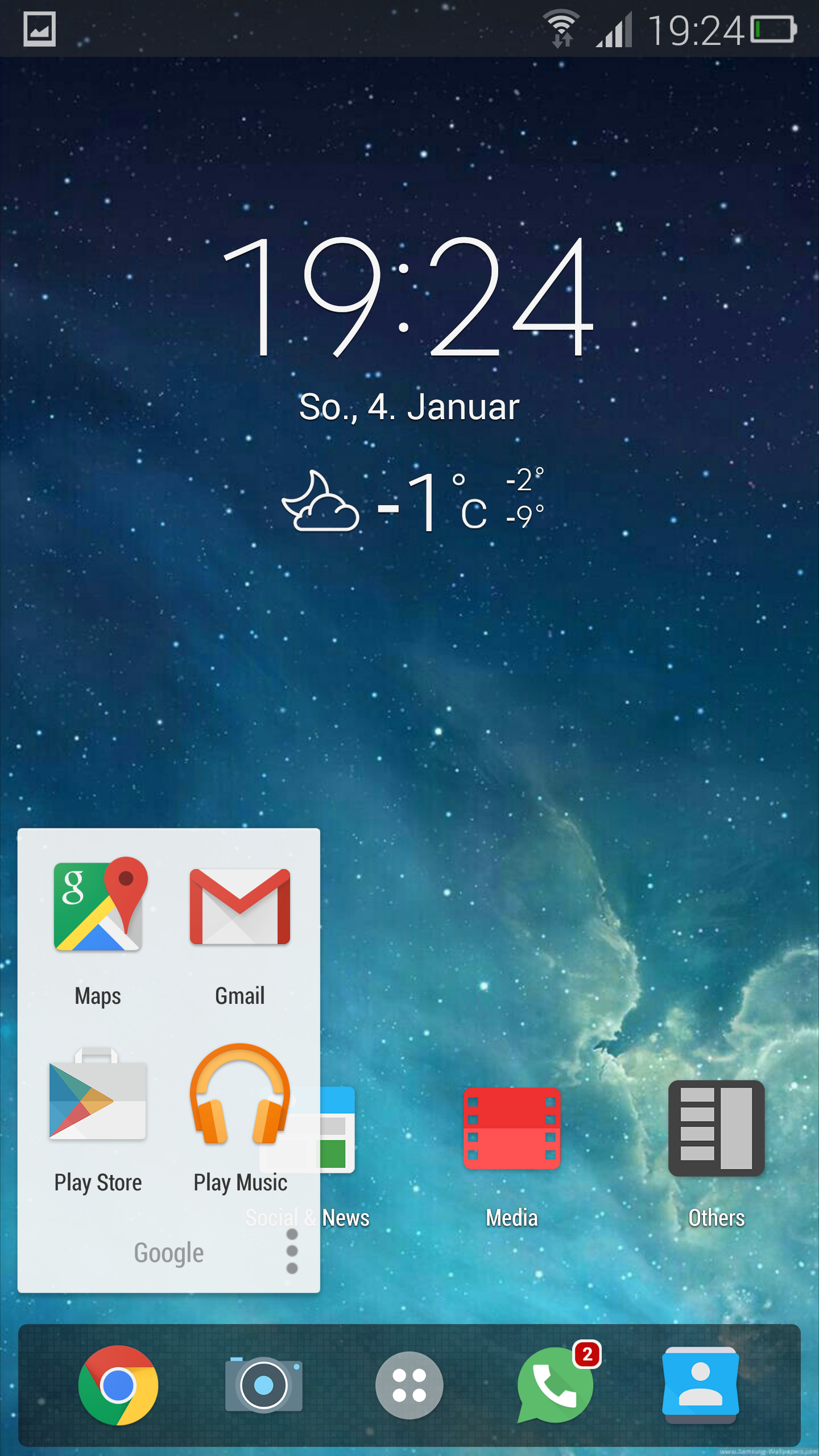
Task: Launch Chrome from the dock
Action: tap(118, 1385)
